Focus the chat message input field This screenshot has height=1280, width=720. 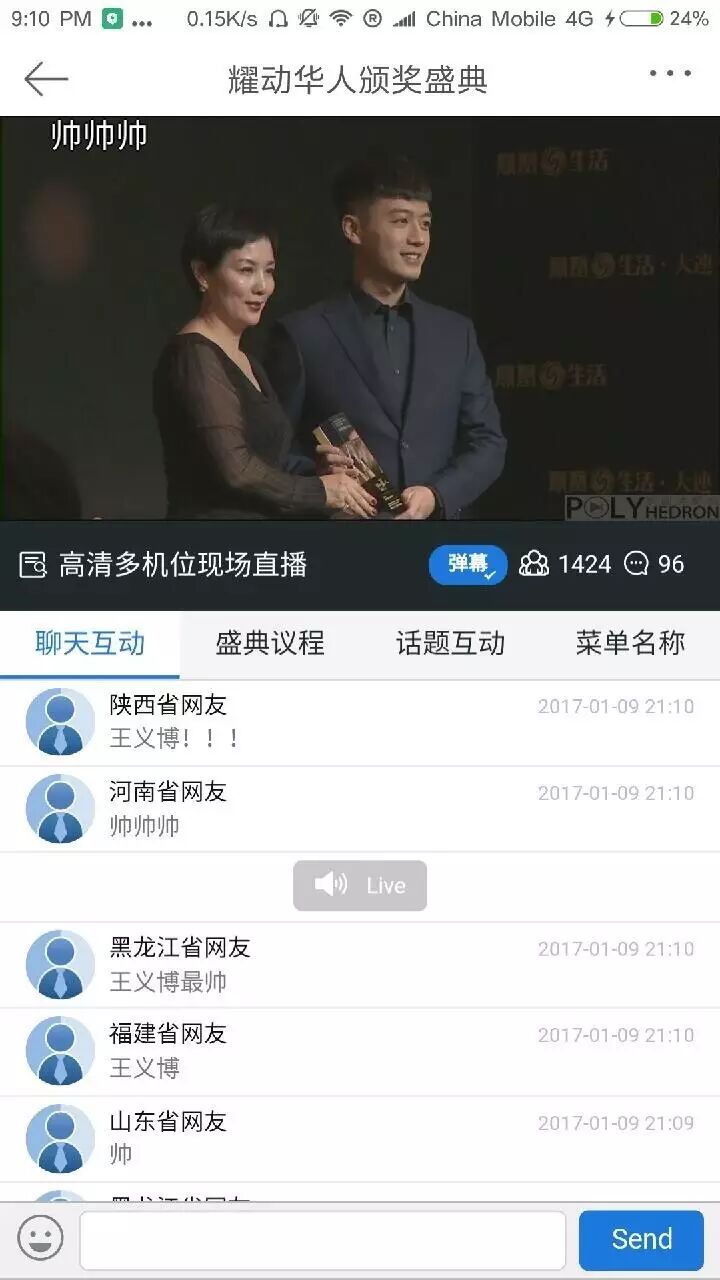[x=323, y=1240]
